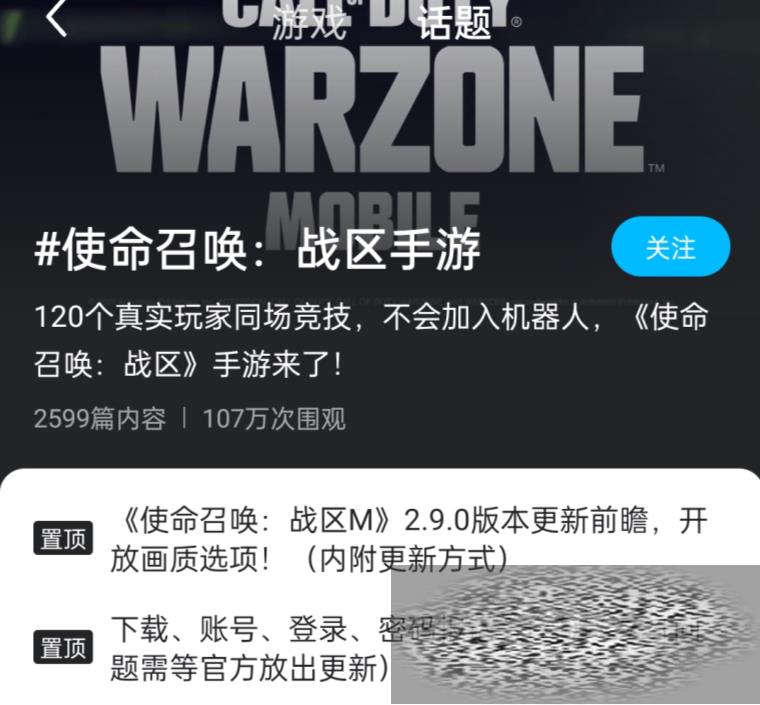Follow the topic with the 关注 button
The width and height of the screenshot is (760, 705).
coord(670,247)
